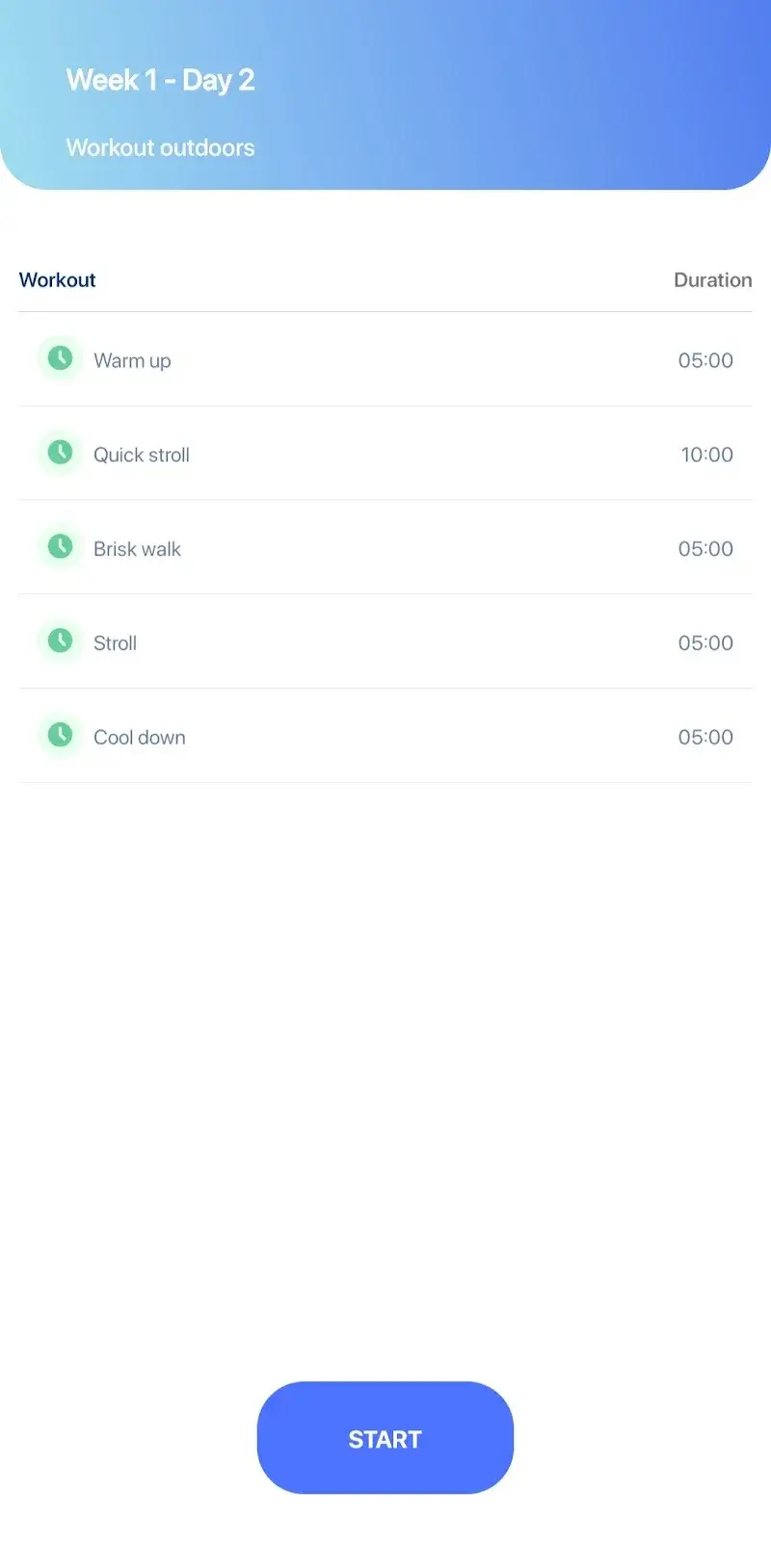This screenshot has height=1568, width=771.
Task: Select the Warm up workout row
Action: click(x=385, y=360)
